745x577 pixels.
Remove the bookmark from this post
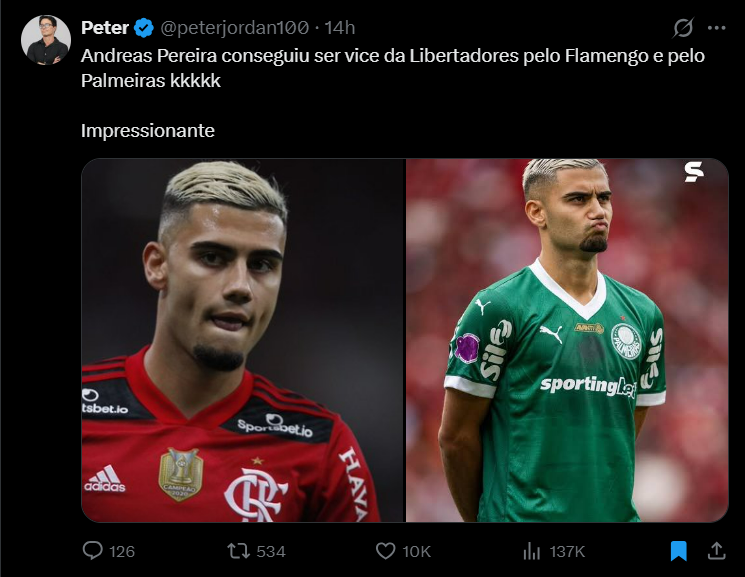[678, 551]
